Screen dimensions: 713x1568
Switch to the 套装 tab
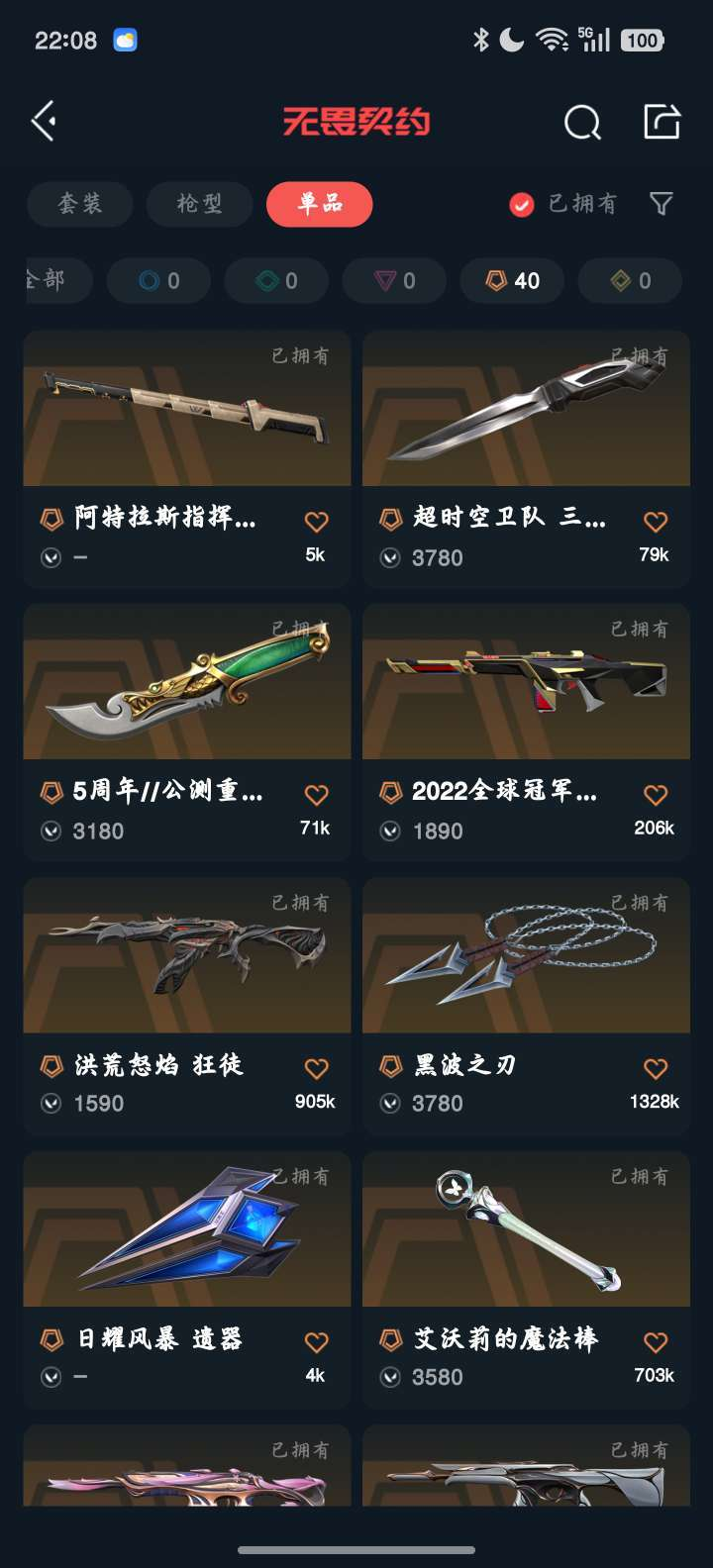[x=79, y=204]
